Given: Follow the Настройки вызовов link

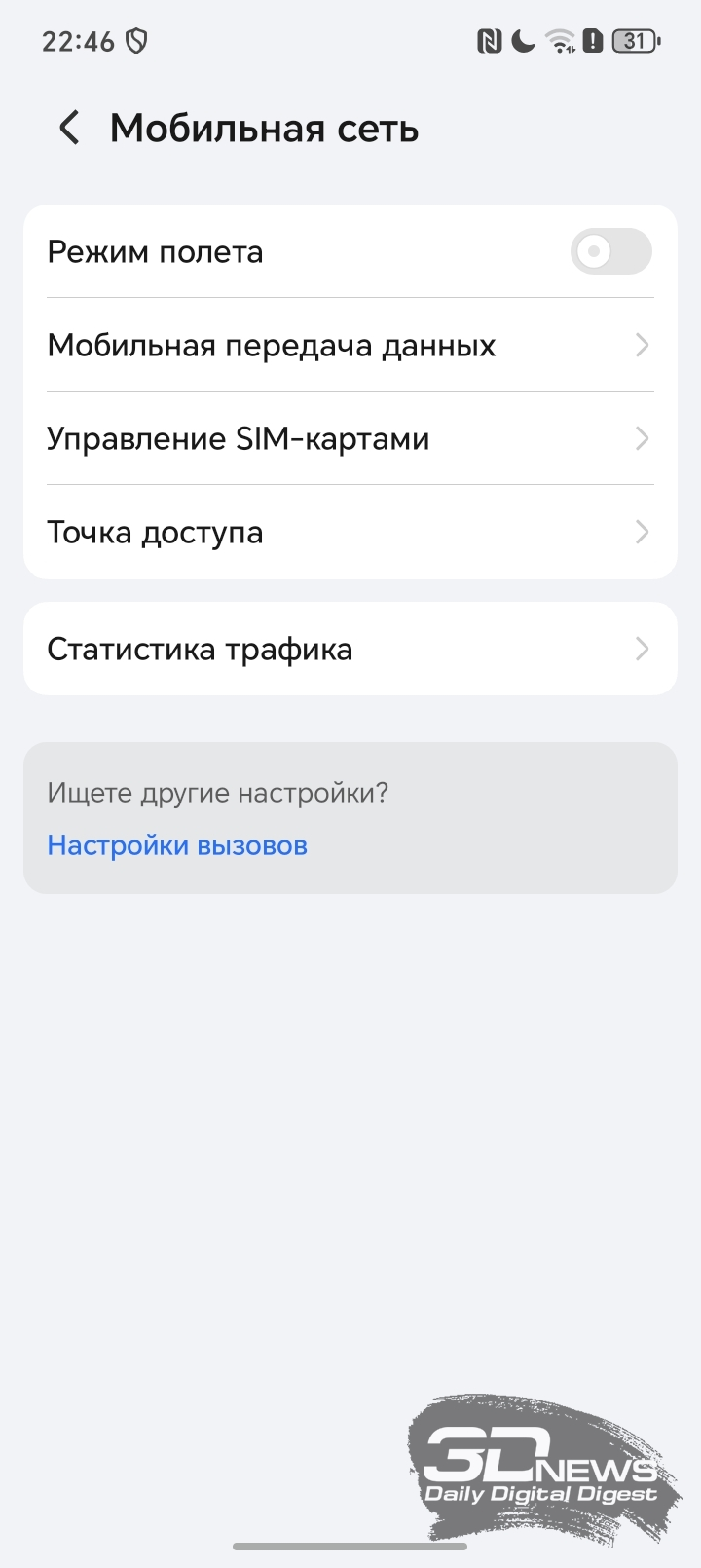Looking at the screenshot, I should pyautogui.click(x=177, y=845).
